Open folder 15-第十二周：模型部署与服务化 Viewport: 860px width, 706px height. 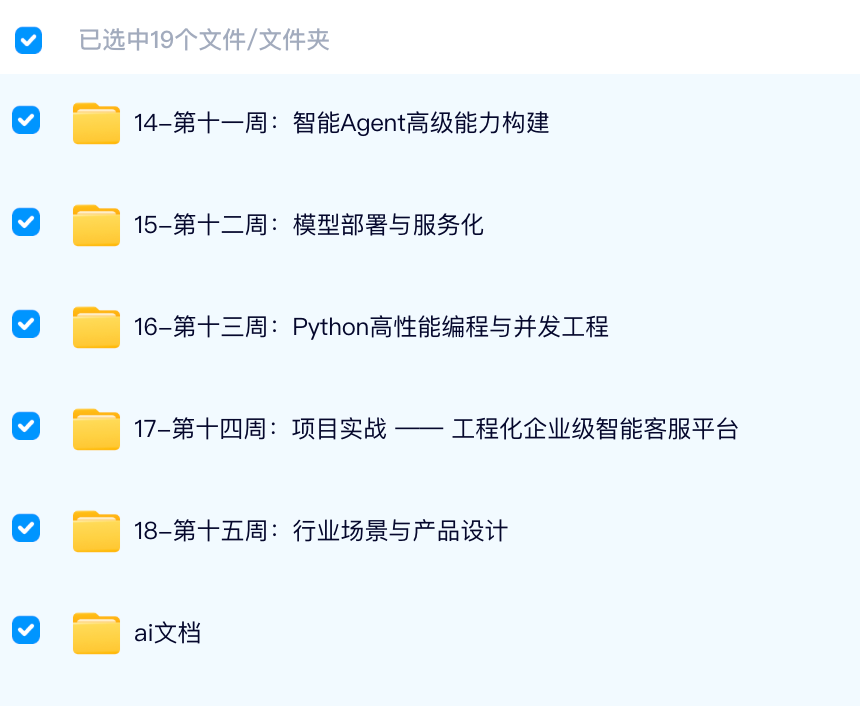coord(308,225)
